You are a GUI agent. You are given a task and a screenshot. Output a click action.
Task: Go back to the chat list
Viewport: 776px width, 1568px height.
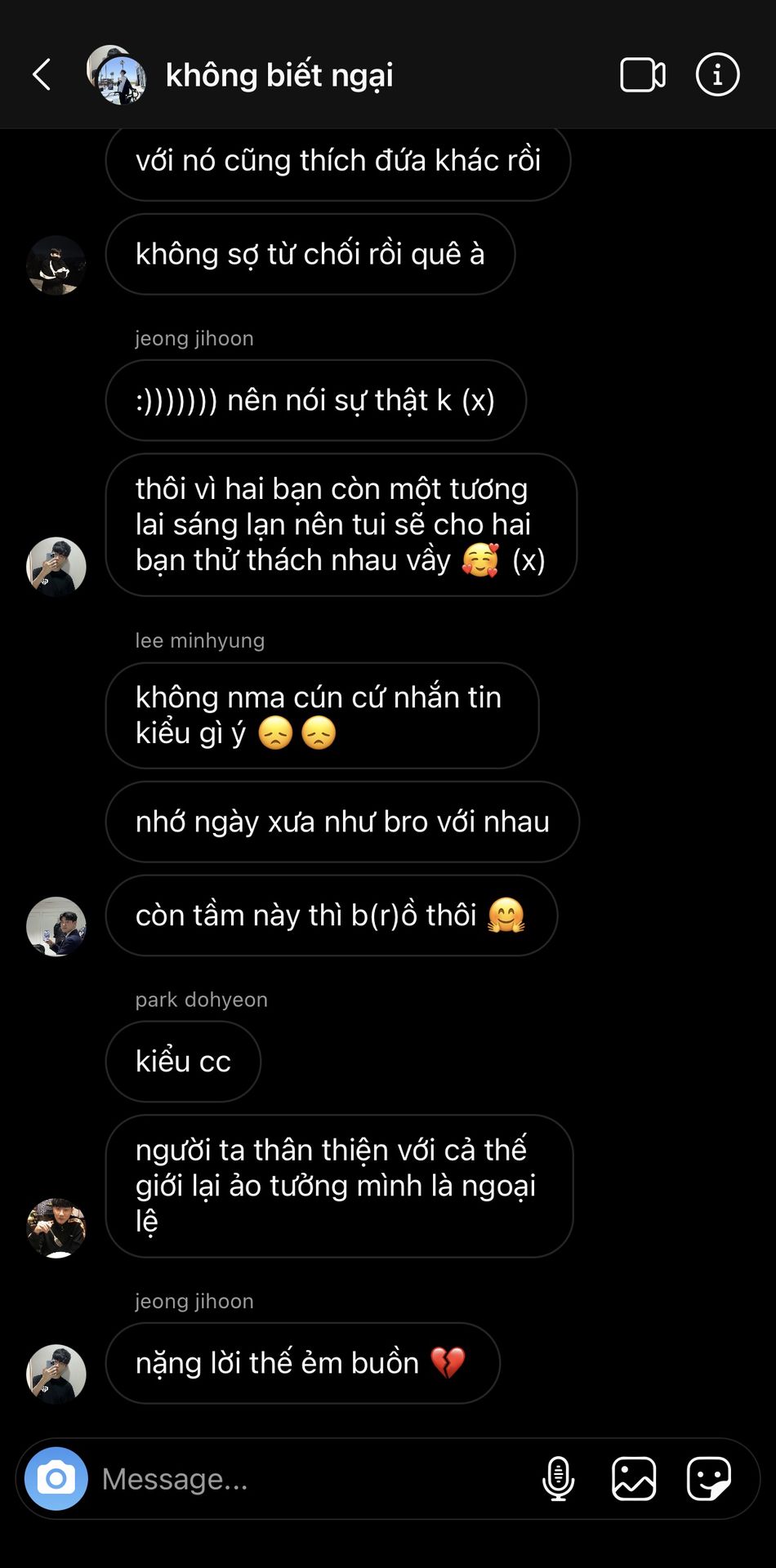[42, 75]
